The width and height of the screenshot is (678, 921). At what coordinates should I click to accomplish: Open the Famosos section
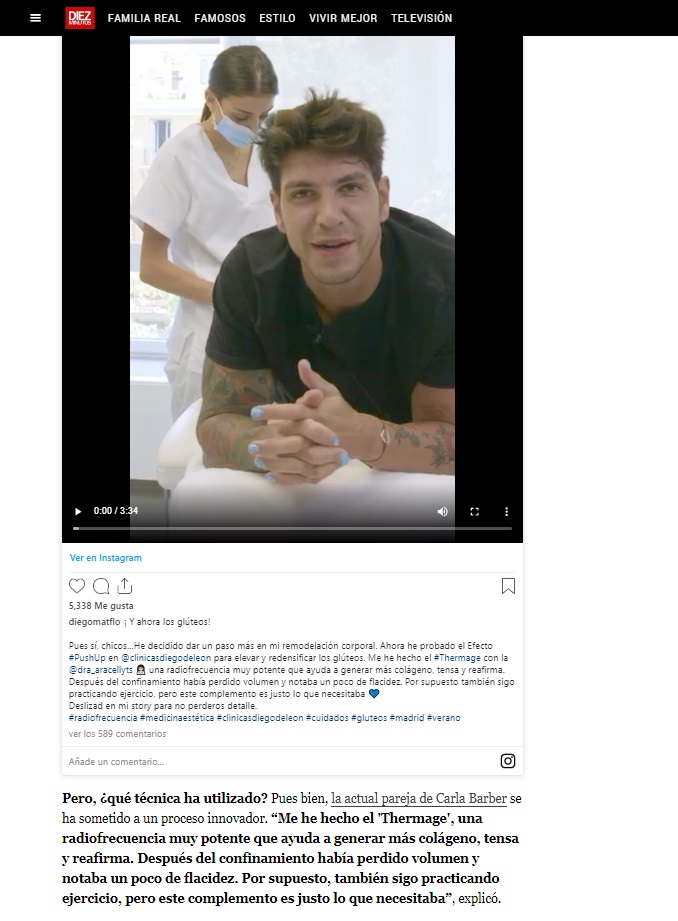220,18
